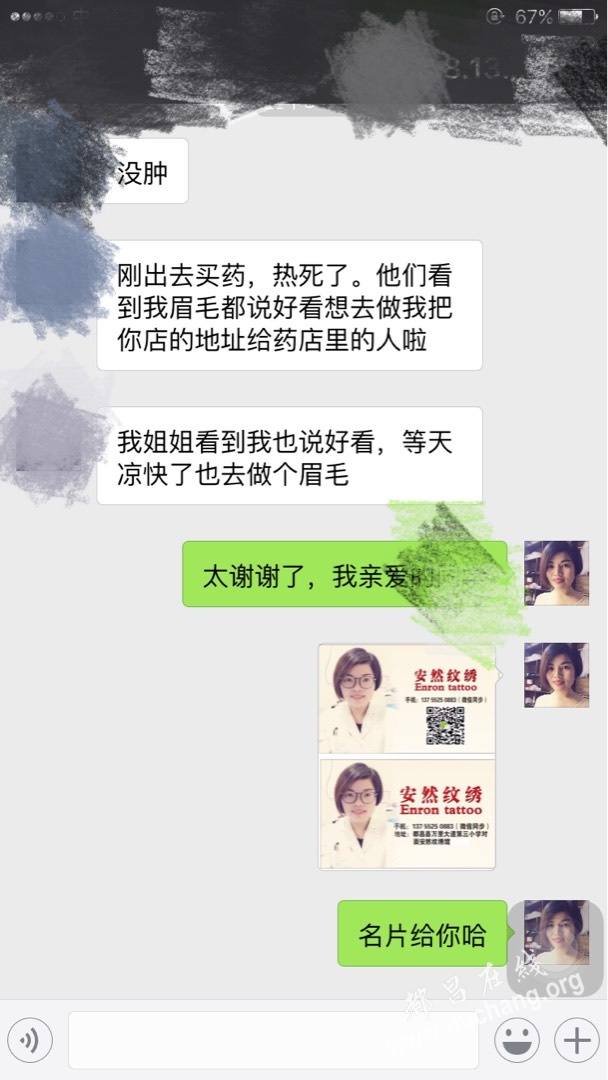Open the emoji picker
The width and height of the screenshot is (608, 1080).
[x=517, y=1041]
